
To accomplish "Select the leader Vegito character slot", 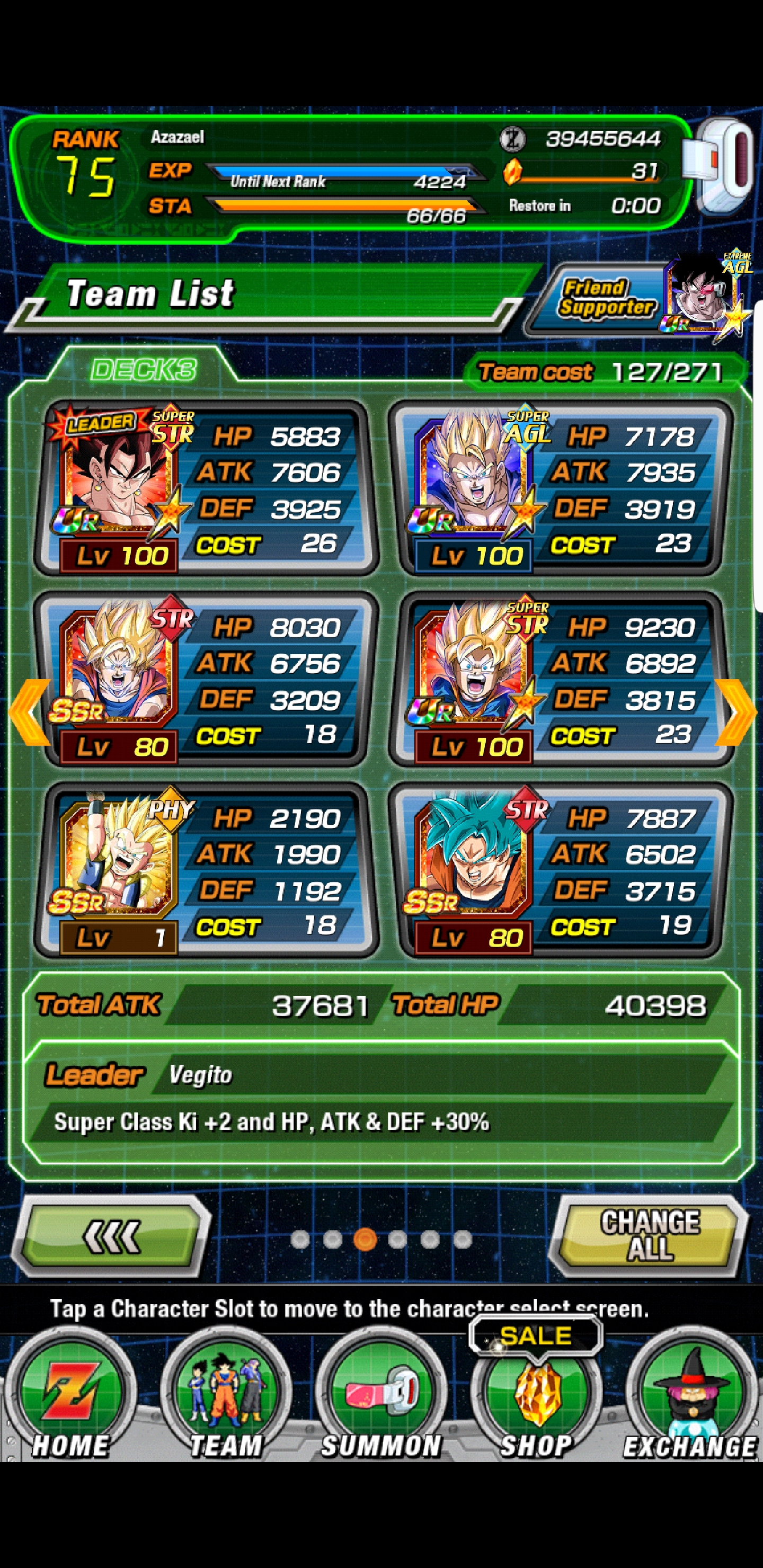I will coord(206,487).
